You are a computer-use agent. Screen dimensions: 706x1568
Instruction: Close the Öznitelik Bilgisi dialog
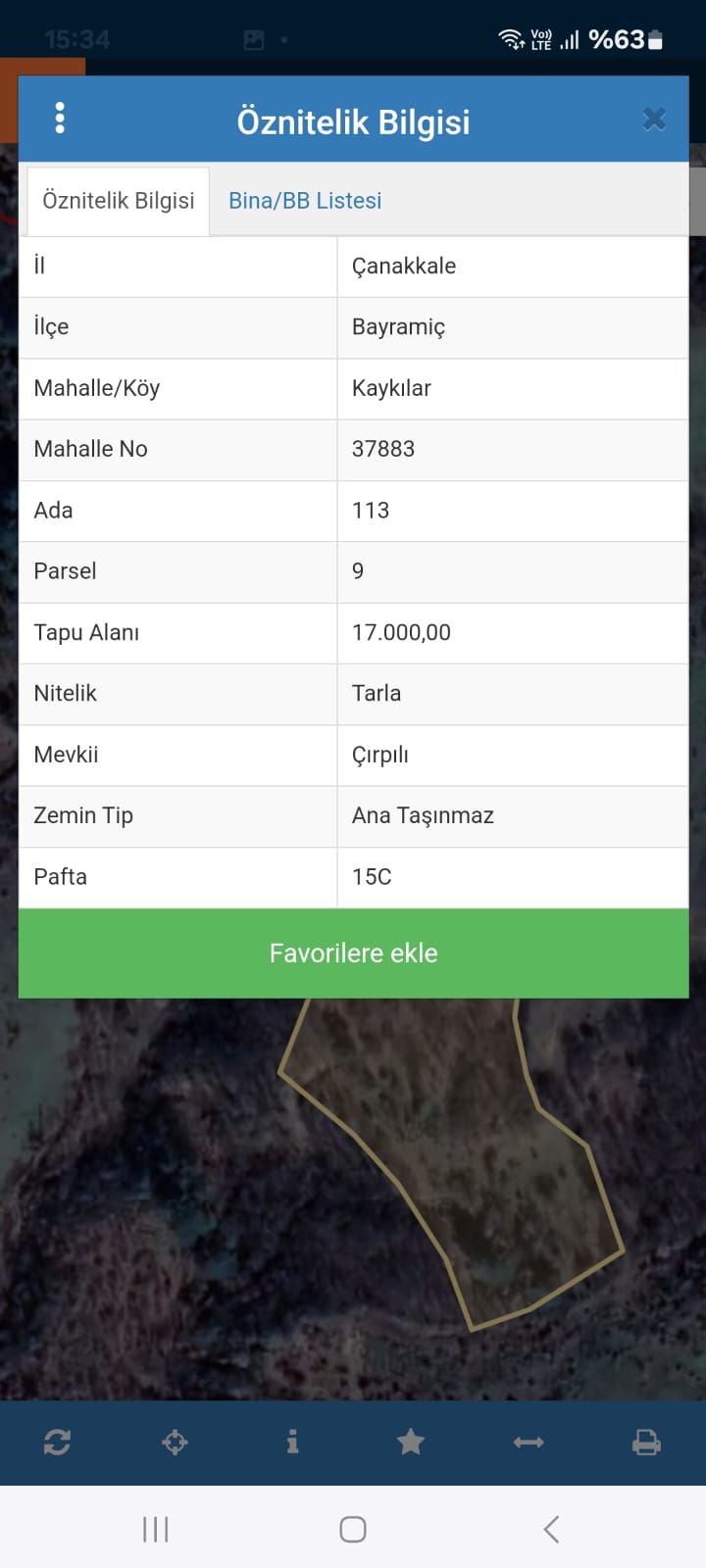coord(654,120)
